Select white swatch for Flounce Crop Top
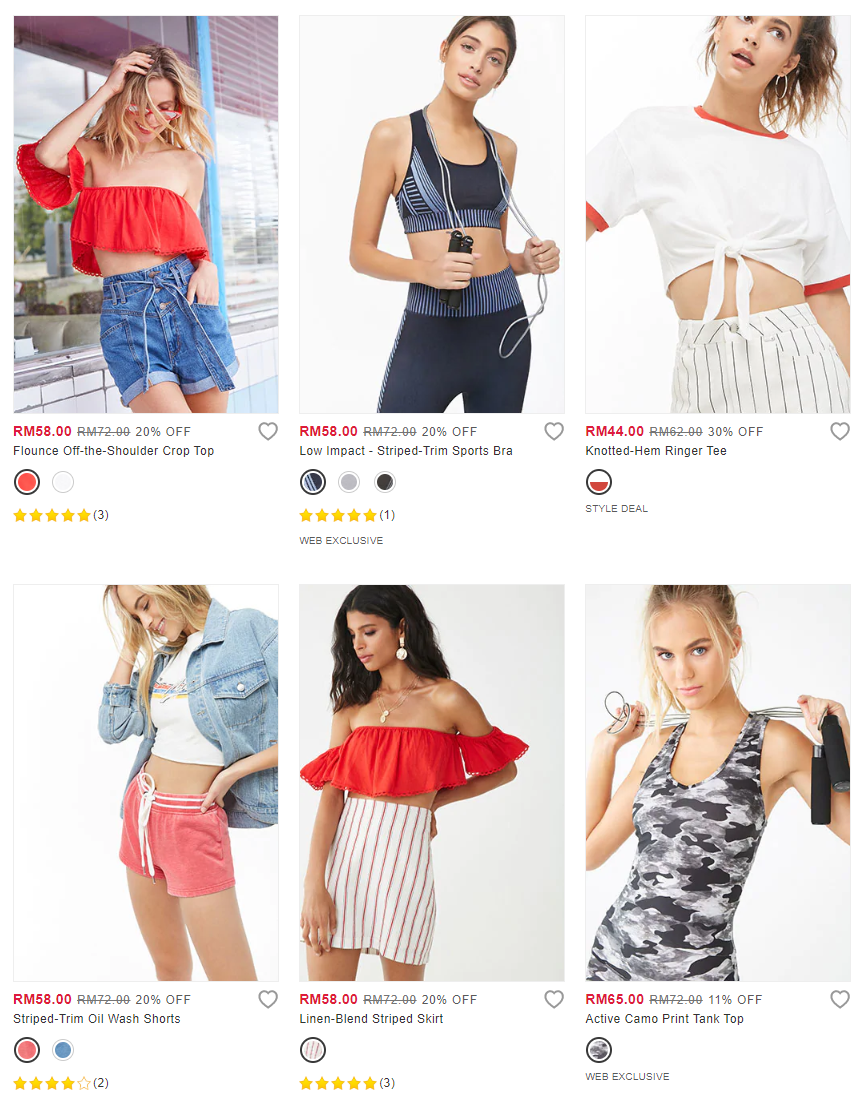The width and height of the screenshot is (864, 1104). (x=63, y=482)
